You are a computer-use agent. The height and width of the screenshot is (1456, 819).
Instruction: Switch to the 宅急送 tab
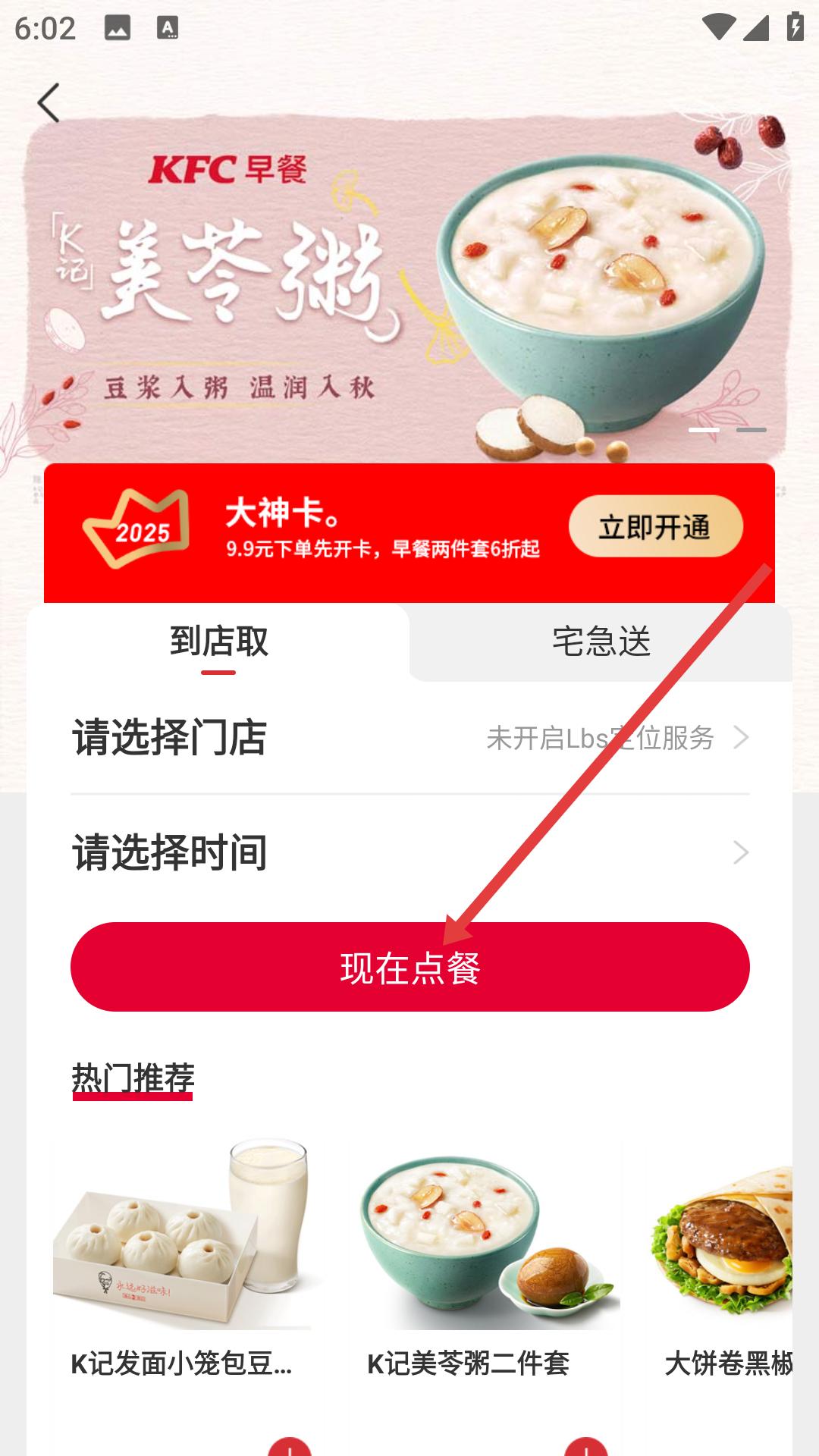point(601,642)
